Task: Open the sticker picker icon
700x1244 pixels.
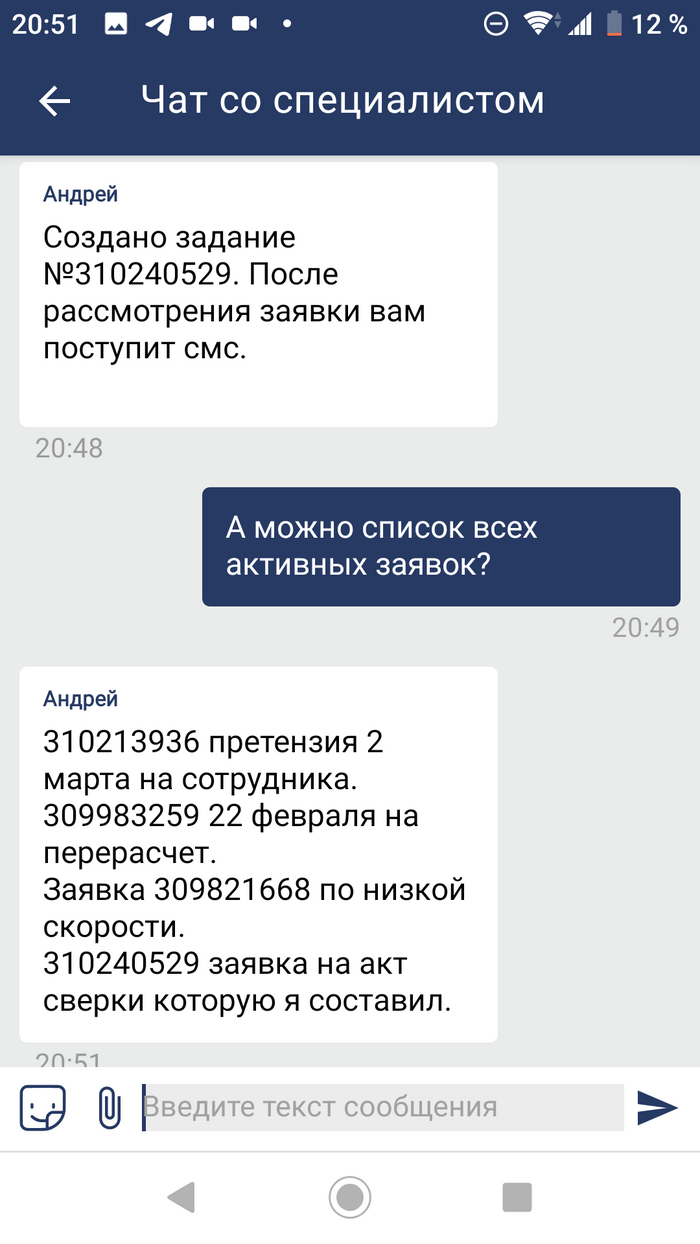Action: tap(43, 1107)
